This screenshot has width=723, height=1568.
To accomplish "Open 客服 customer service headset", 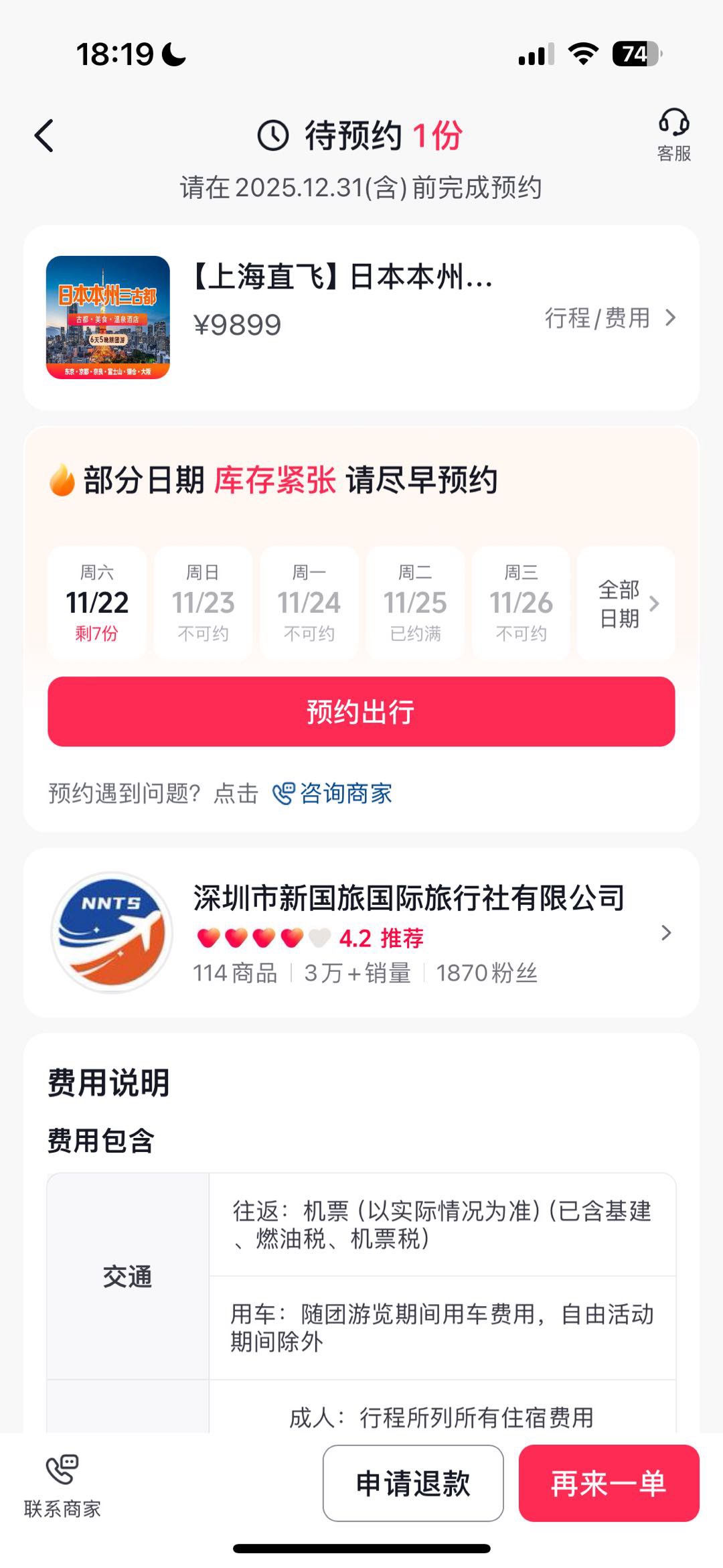I will (673, 135).
